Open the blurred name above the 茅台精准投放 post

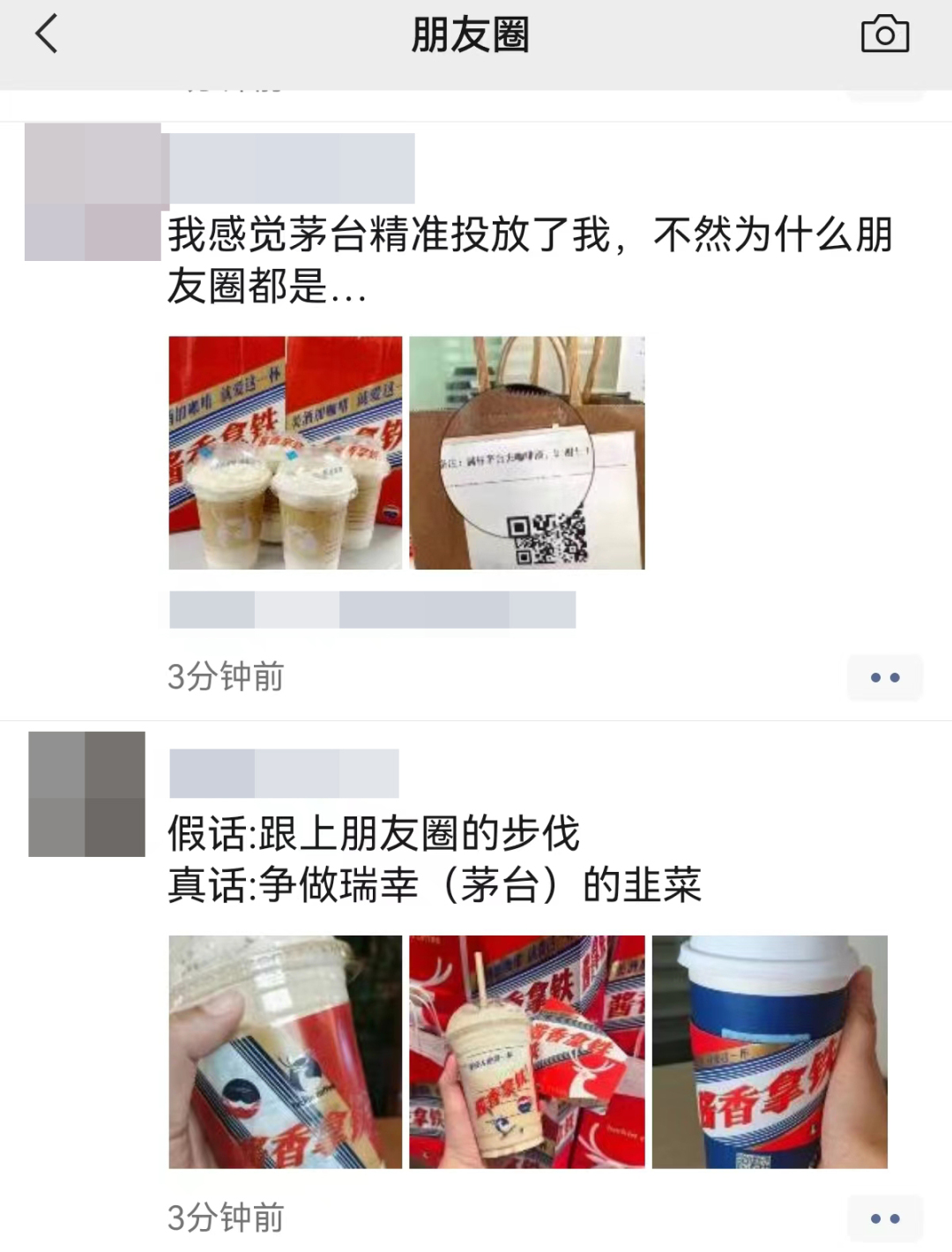[x=291, y=168]
